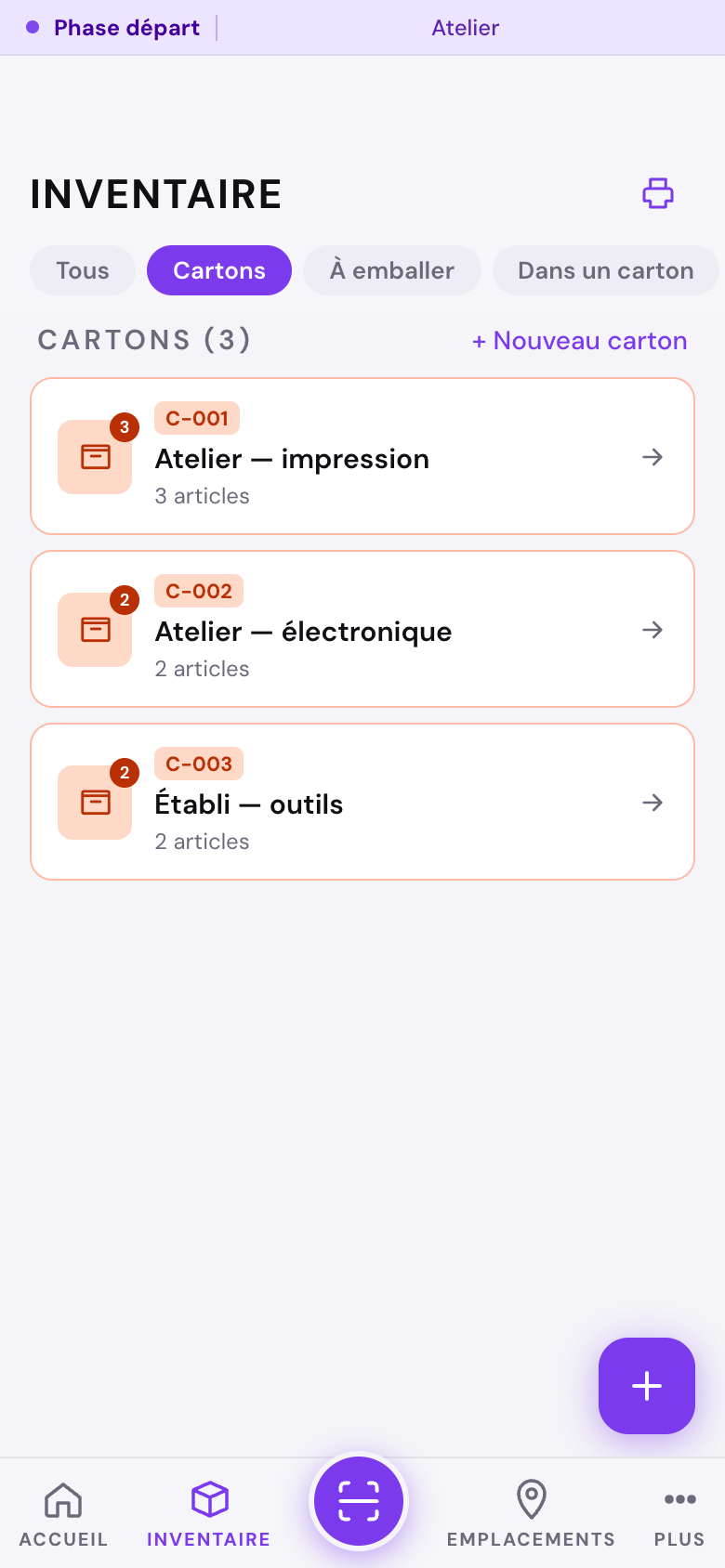Tap the Phase départ indicator

112,28
